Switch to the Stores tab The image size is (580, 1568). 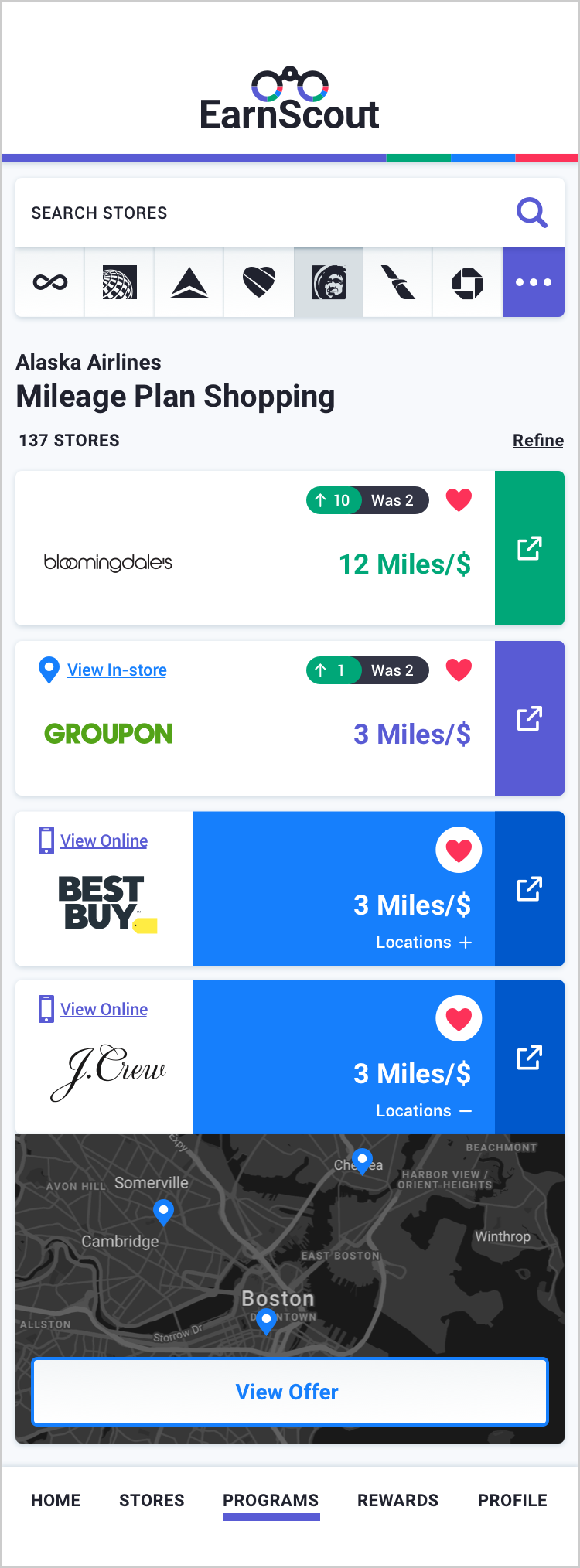pos(152,1500)
